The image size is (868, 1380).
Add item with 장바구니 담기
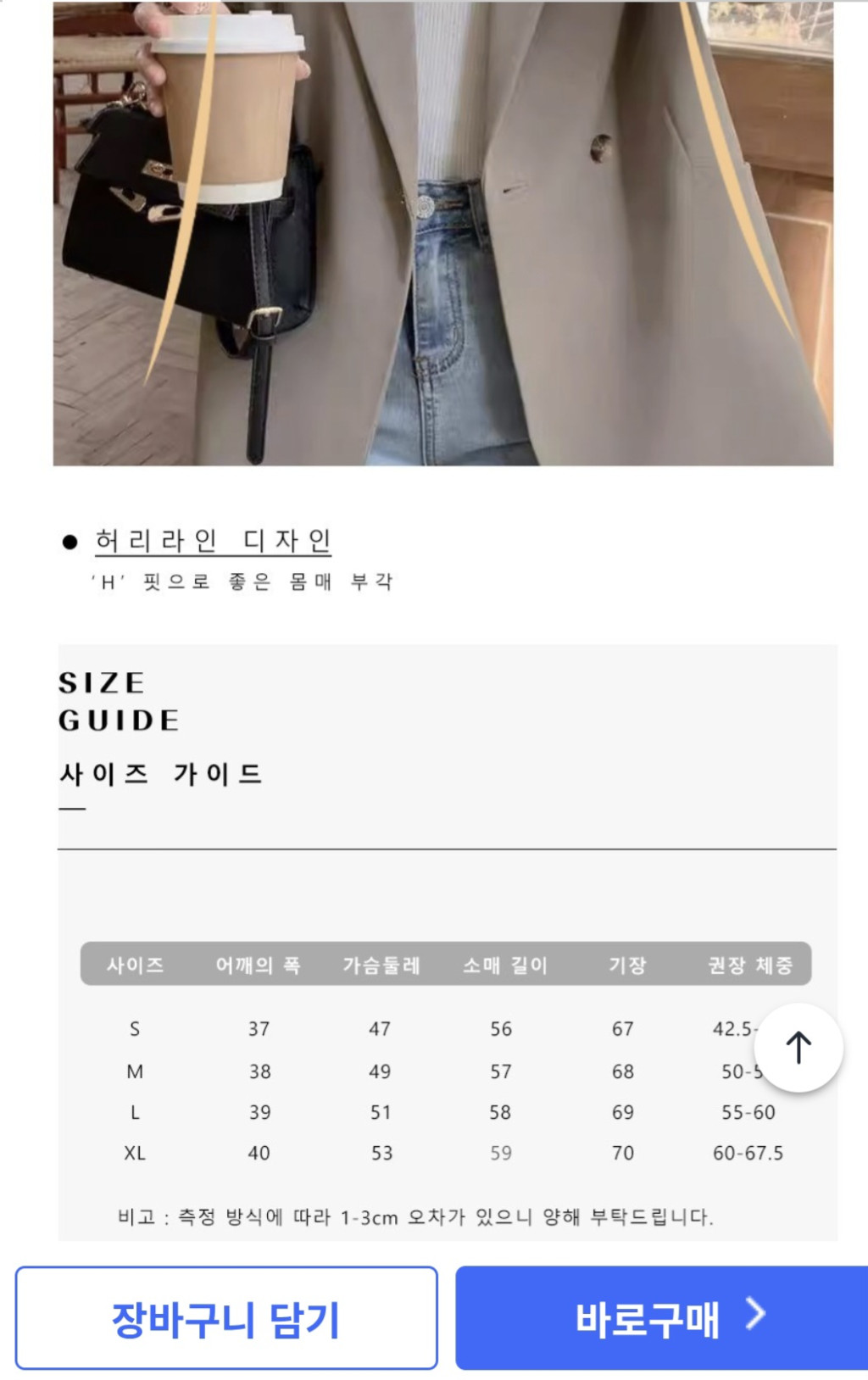pos(226,1318)
